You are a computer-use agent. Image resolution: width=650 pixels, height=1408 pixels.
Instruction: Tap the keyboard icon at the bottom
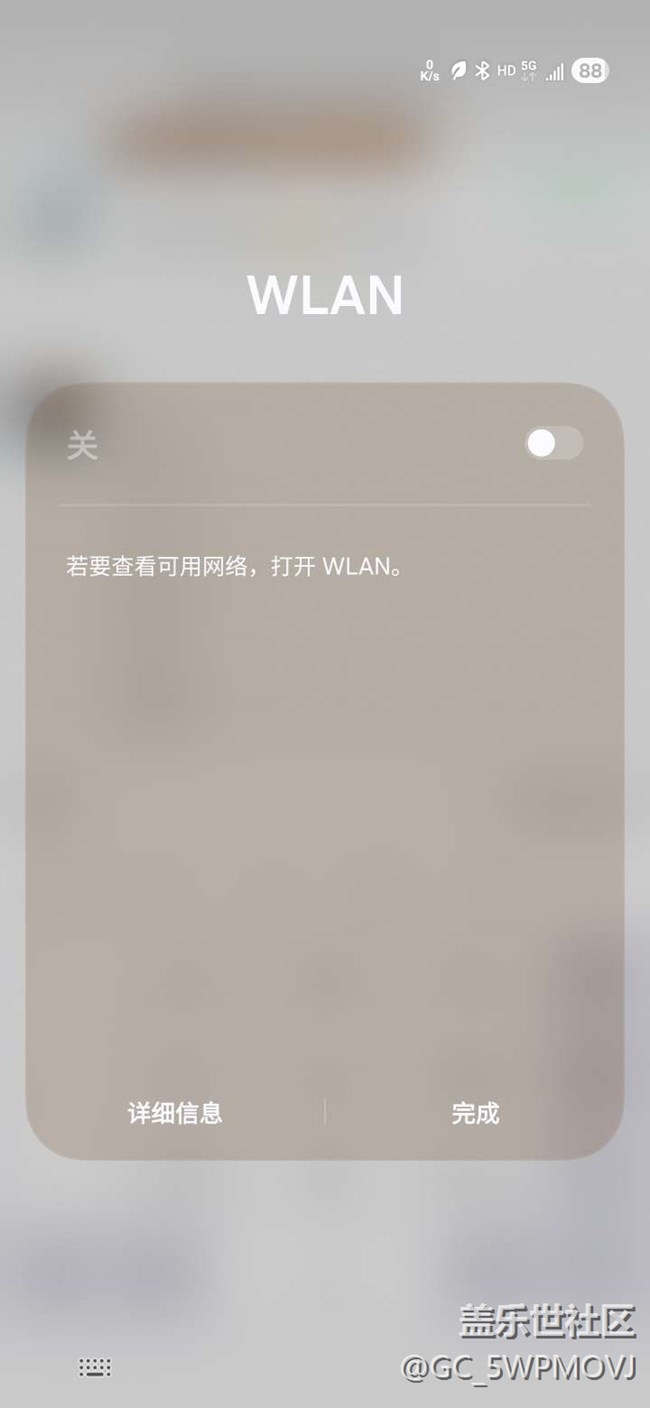pyautogui.click(x=95, y=1367)
